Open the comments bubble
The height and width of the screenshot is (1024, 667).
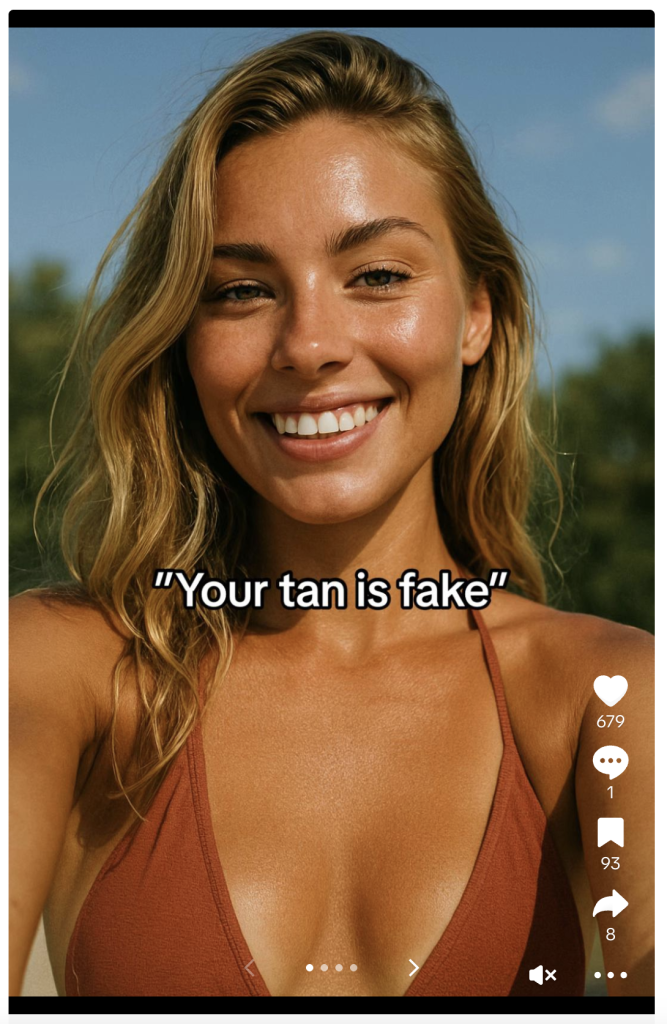(x=610, y=762)
